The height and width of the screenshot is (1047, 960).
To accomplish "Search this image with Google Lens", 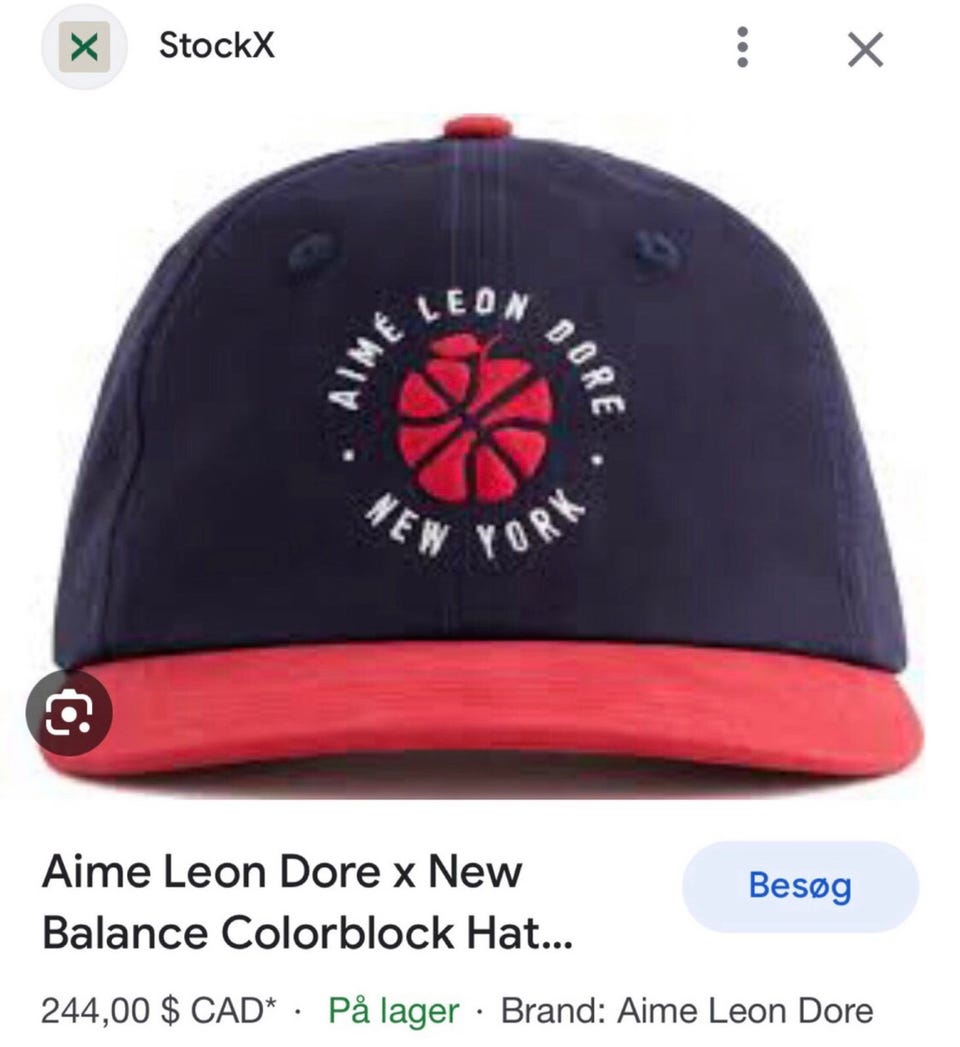I will (x=68, y=714).
